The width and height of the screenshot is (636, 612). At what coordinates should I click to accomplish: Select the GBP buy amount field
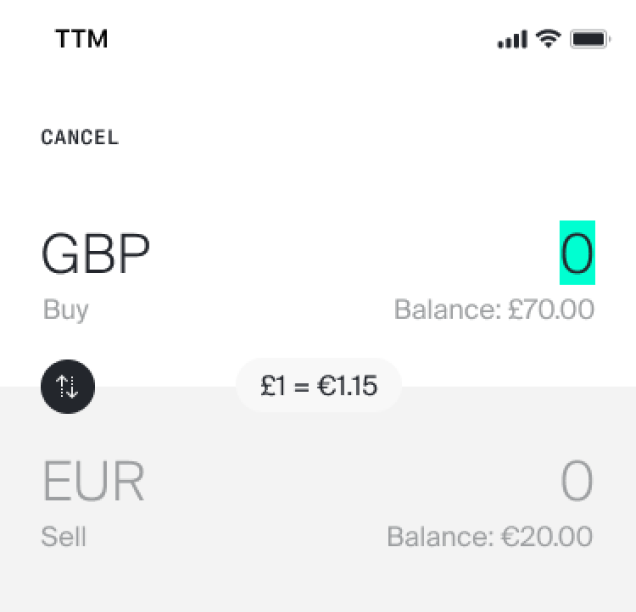tap(576, 254)
